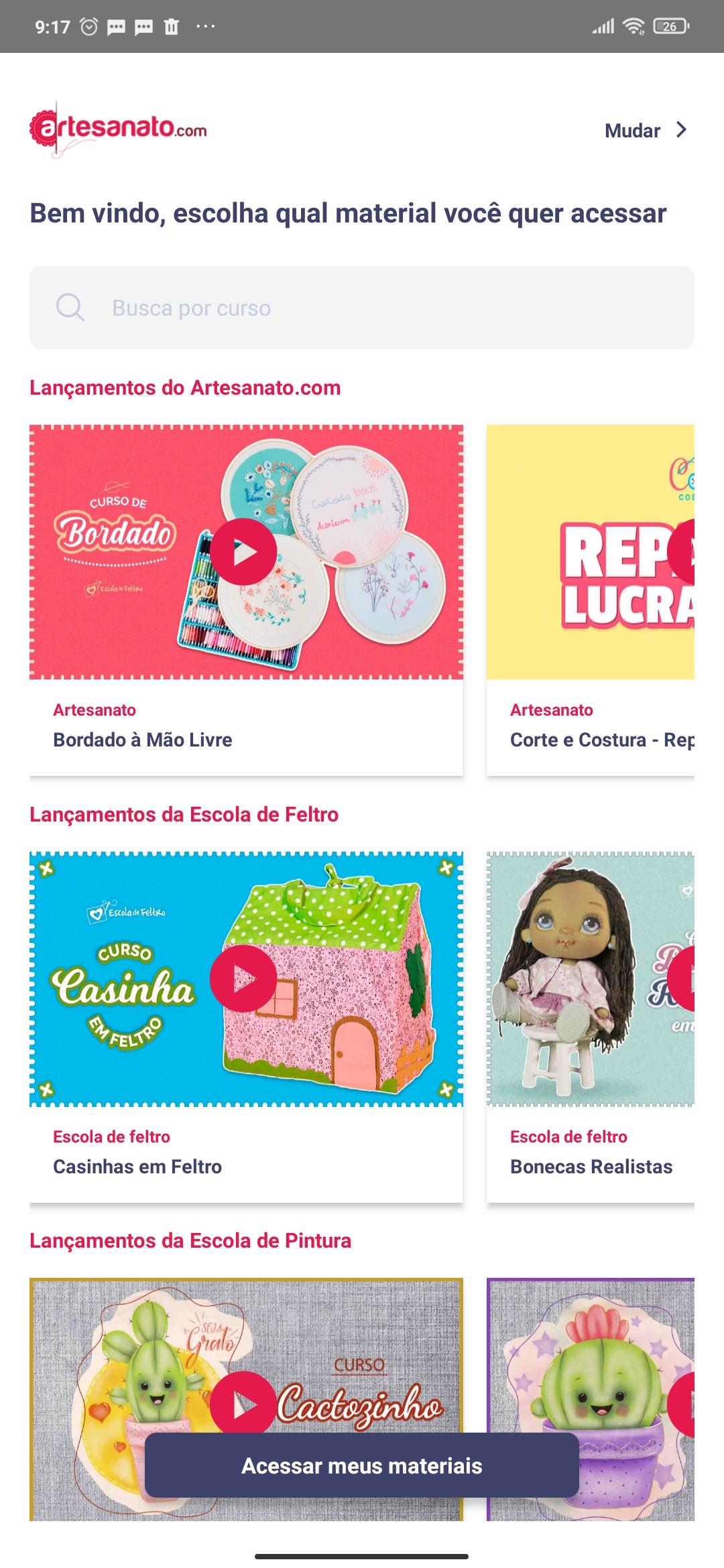Open the Casinhas em Feltro title
Image resolution: width=724 pixels, height=1568 pixels.
137,1167
